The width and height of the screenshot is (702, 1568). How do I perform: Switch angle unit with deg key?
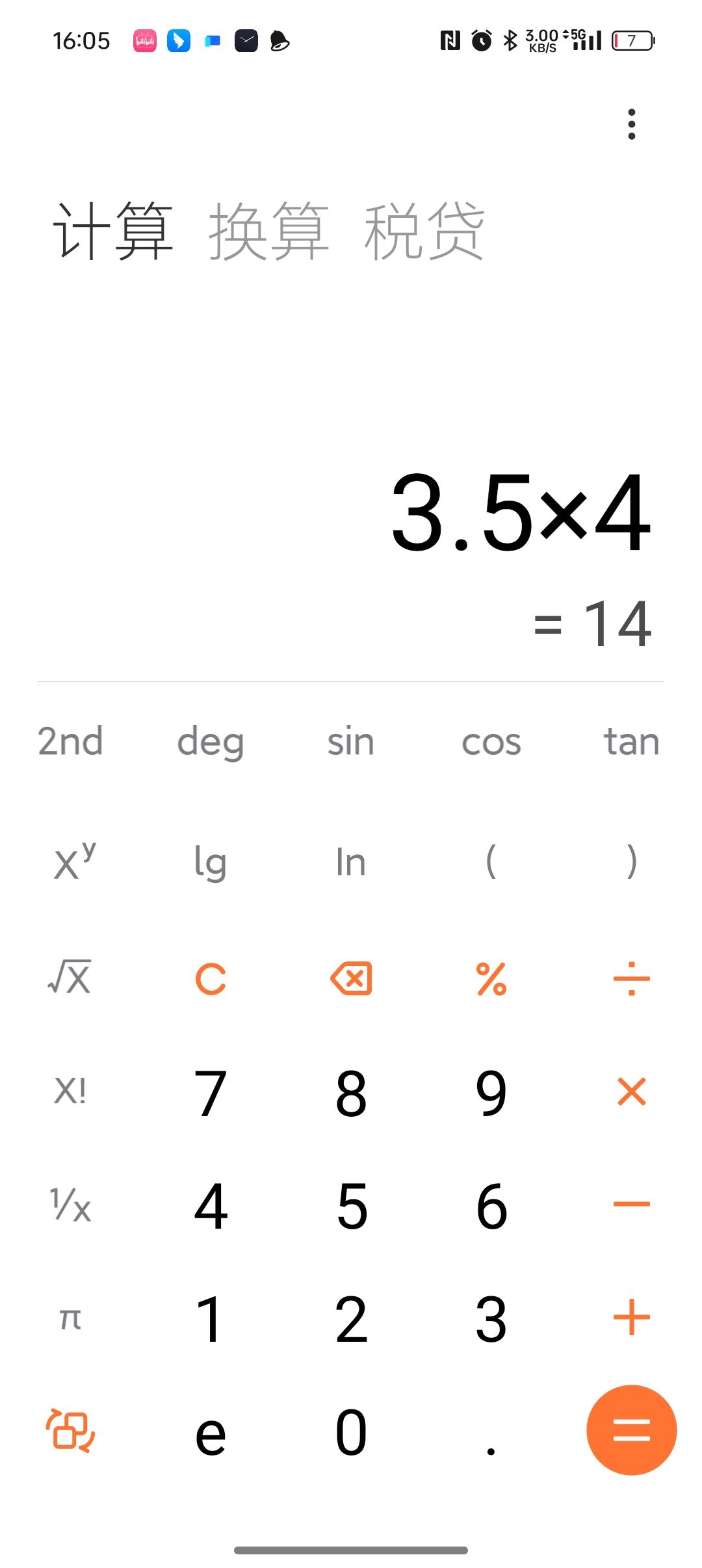211,741
